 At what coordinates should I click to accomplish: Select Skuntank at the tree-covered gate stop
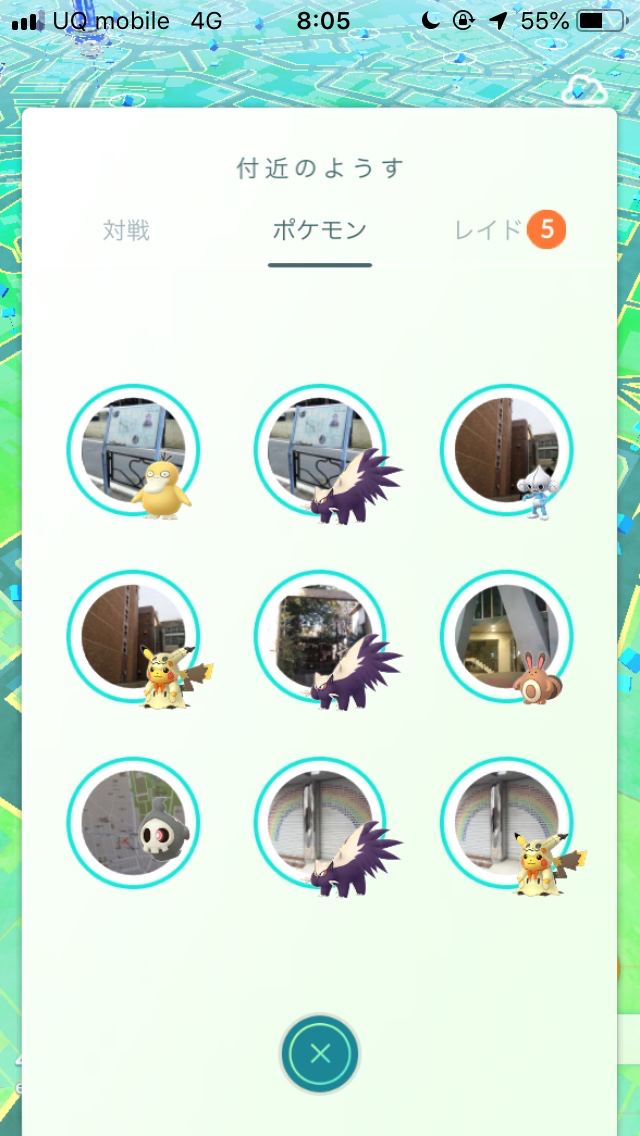pos(320,637)
